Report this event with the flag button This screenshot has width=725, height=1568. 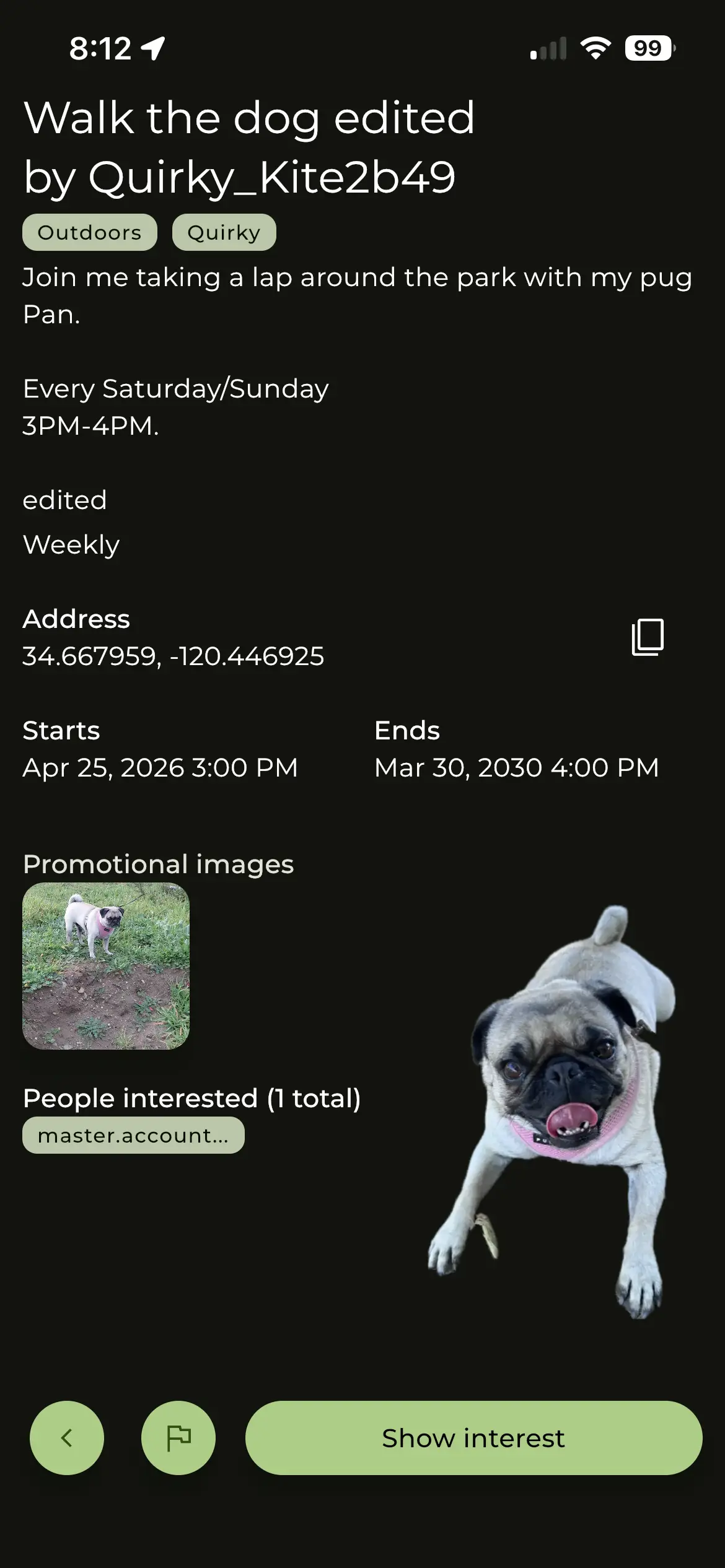pyautogui.click(x=178, y=1437)
